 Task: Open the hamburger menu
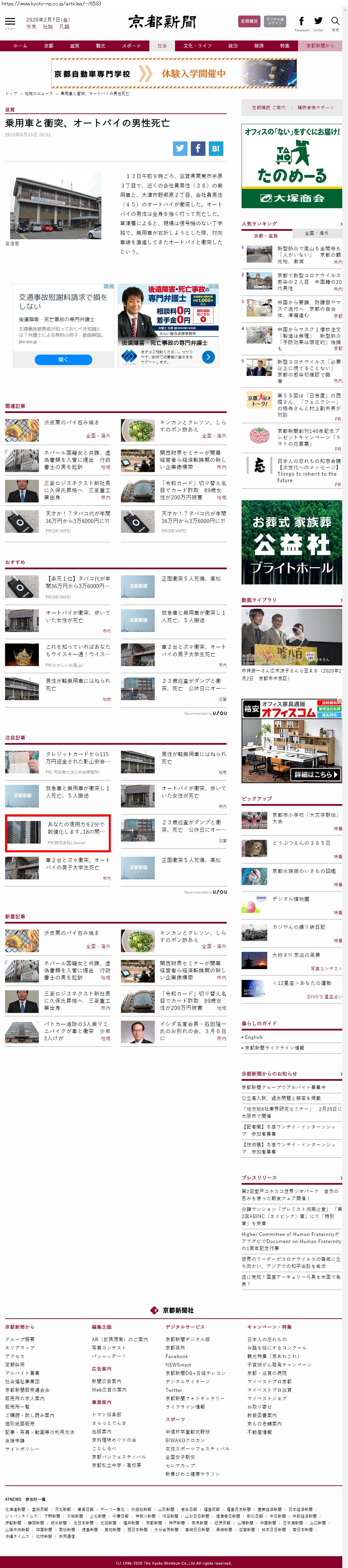[x=10, y=23]
